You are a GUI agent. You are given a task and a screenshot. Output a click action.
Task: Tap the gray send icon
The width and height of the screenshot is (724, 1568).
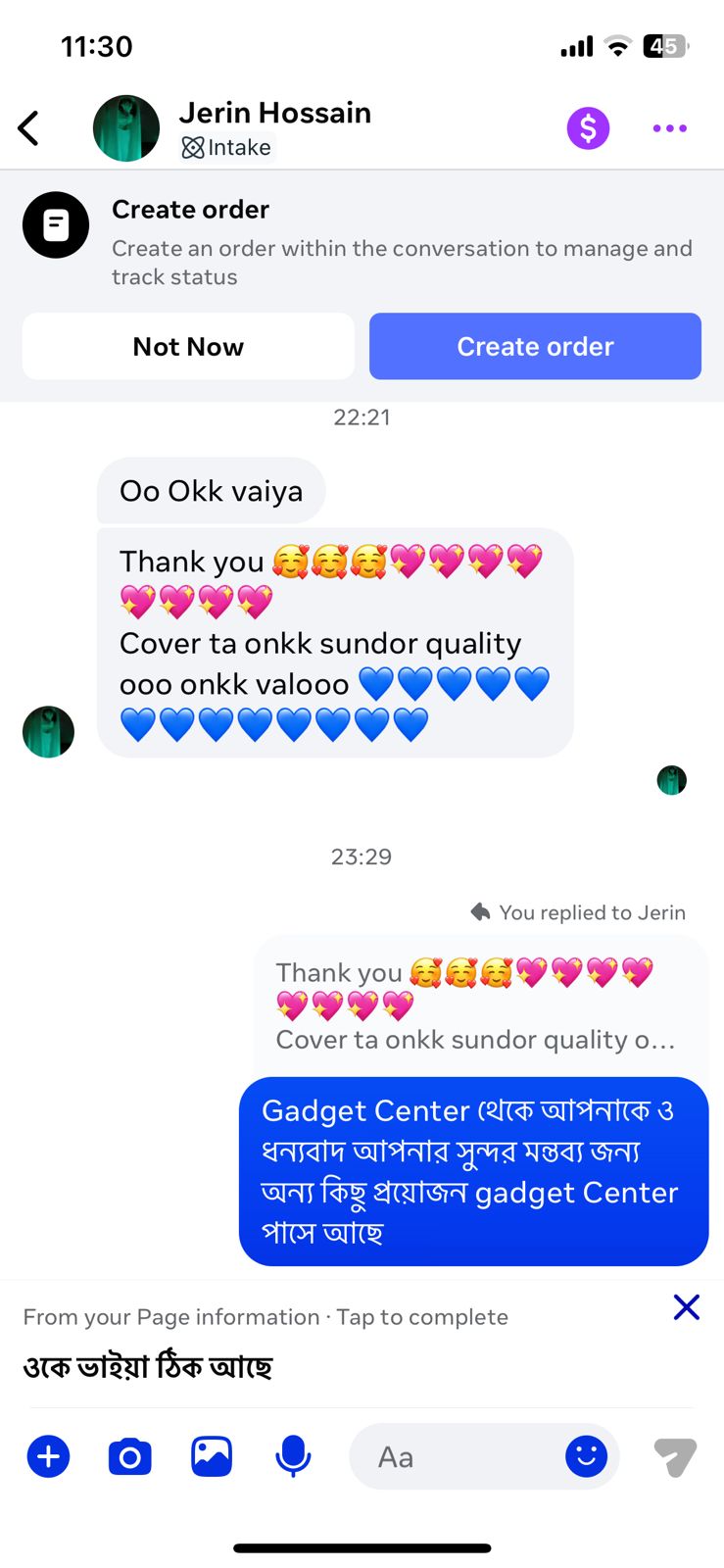[x=675, y=1456]
